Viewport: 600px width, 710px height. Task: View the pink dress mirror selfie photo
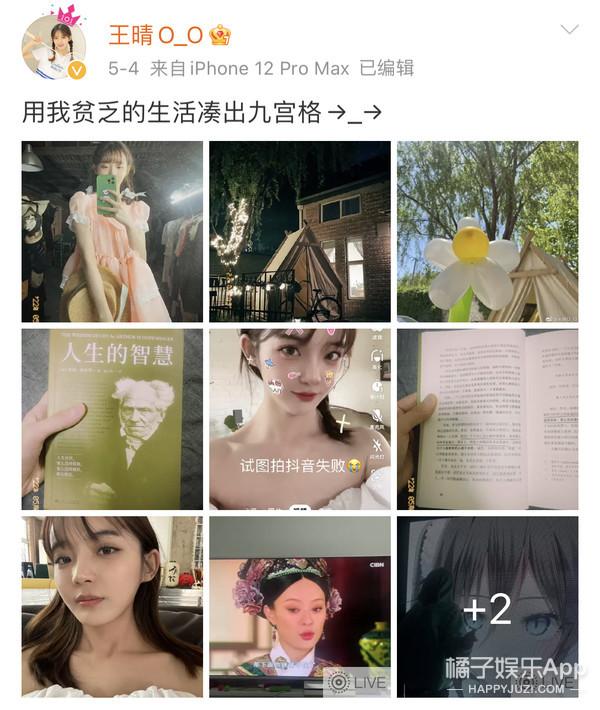[112, 231]
